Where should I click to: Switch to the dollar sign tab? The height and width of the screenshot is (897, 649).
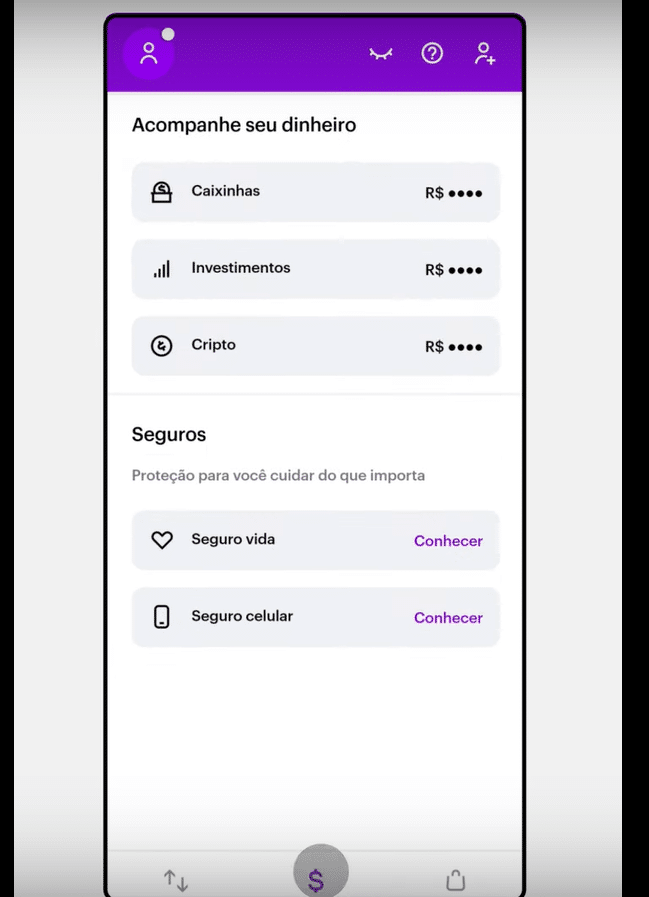[317, 878]
